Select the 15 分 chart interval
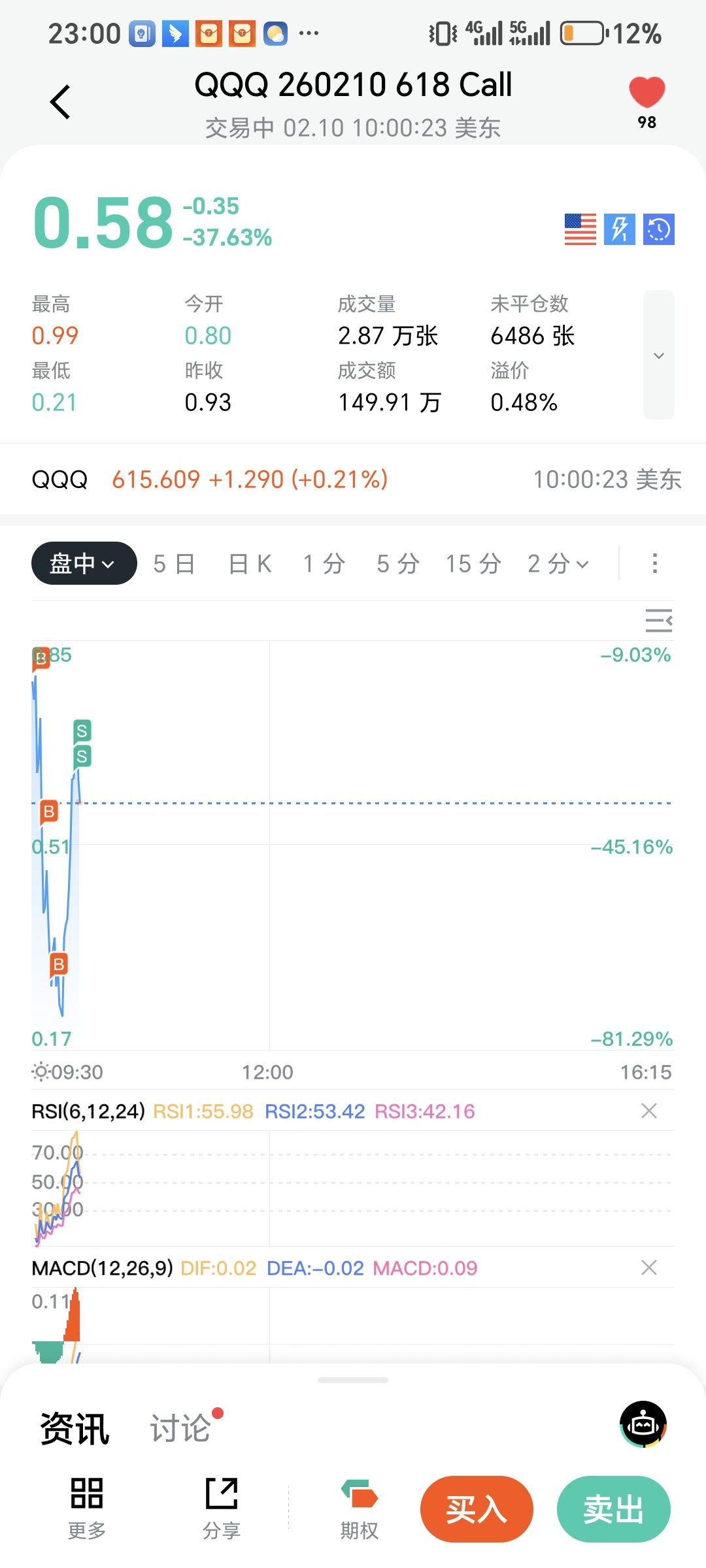706x1568 pixels. coord(473,563)
